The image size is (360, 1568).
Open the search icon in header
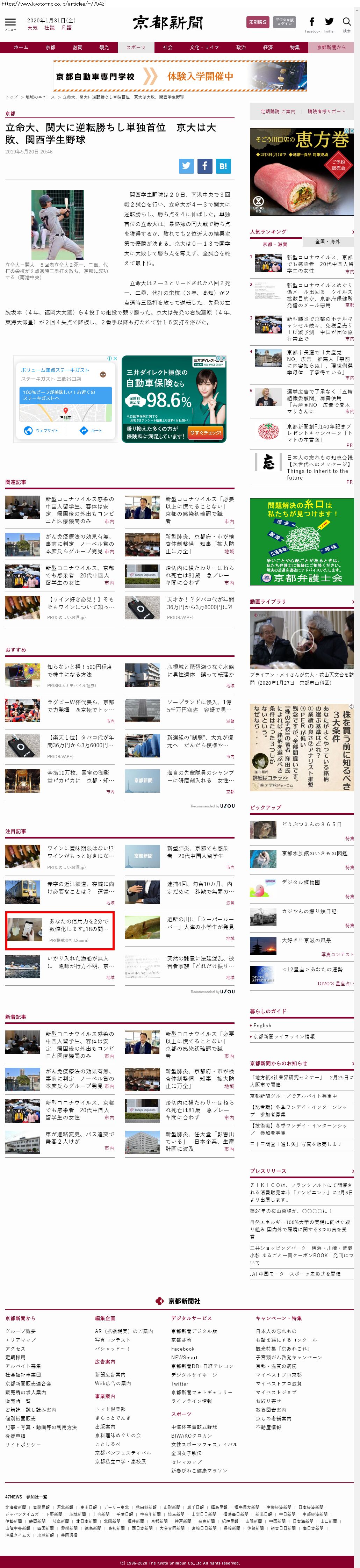347,23
